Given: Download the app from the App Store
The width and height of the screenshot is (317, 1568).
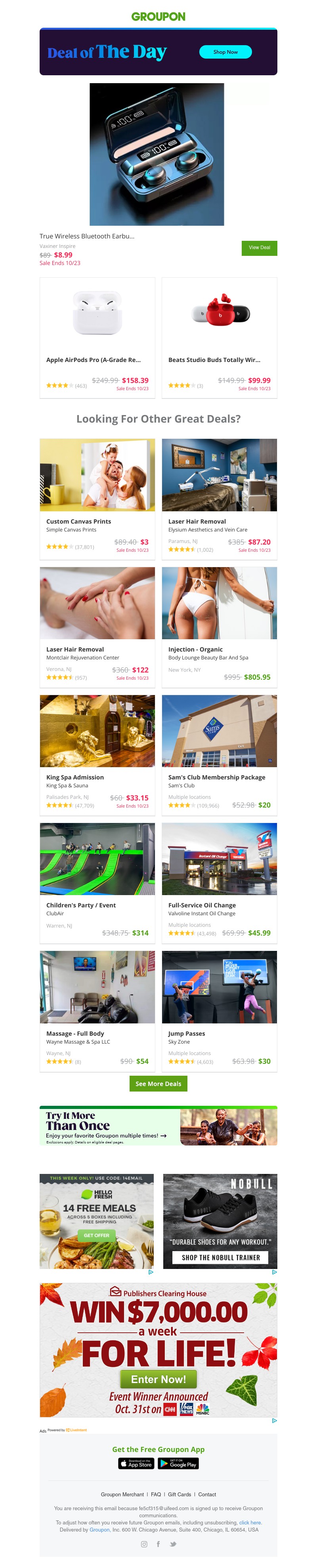Looking at the screenshot, I should point(136,1464).
